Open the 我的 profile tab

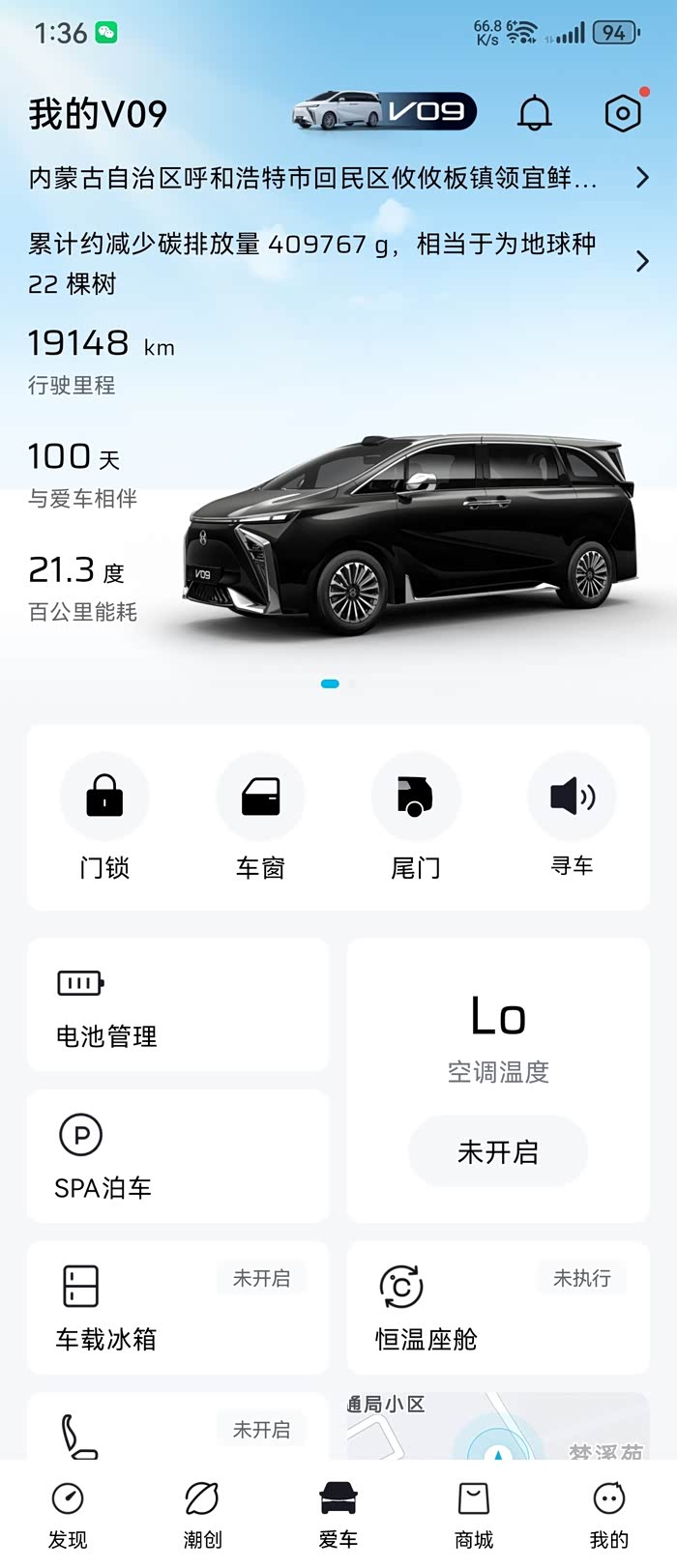pos(609,1515)
